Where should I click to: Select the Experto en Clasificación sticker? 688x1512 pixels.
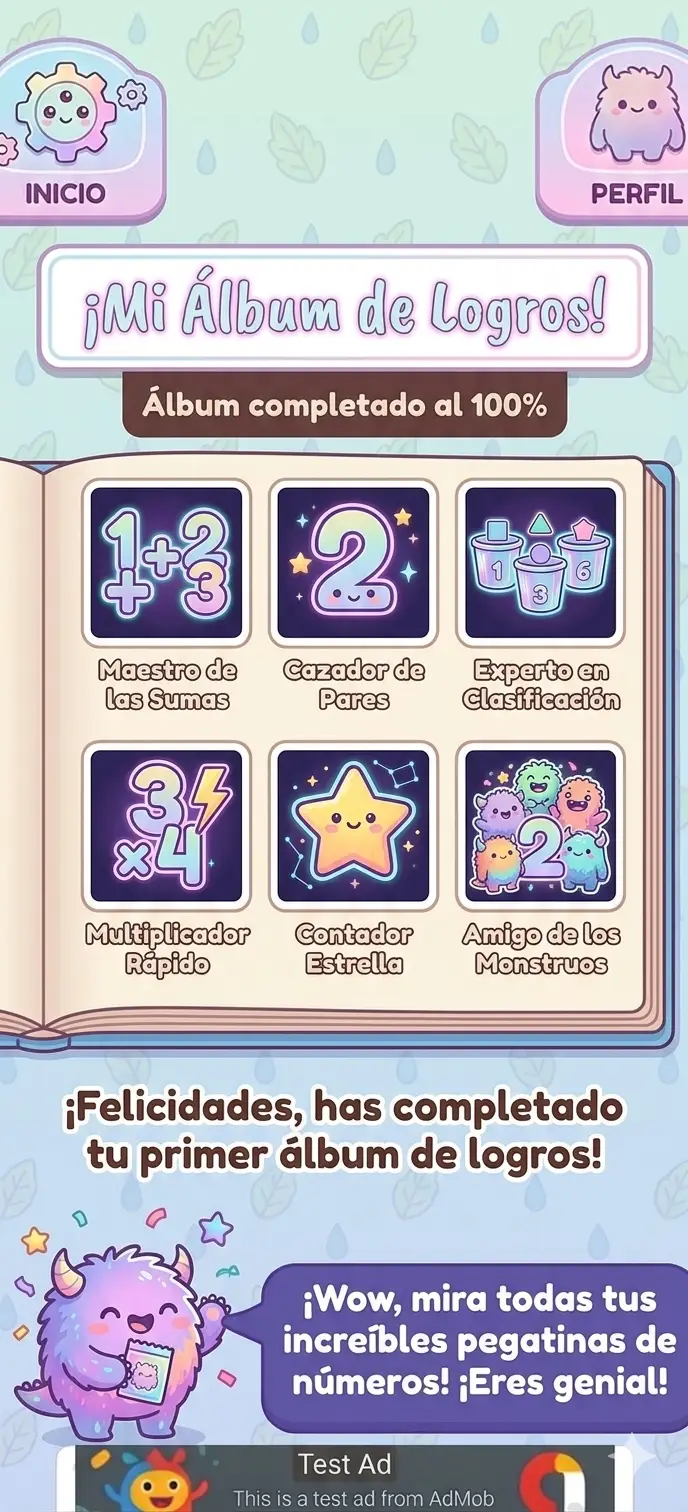pyautogui.click(x=541, y=563)
